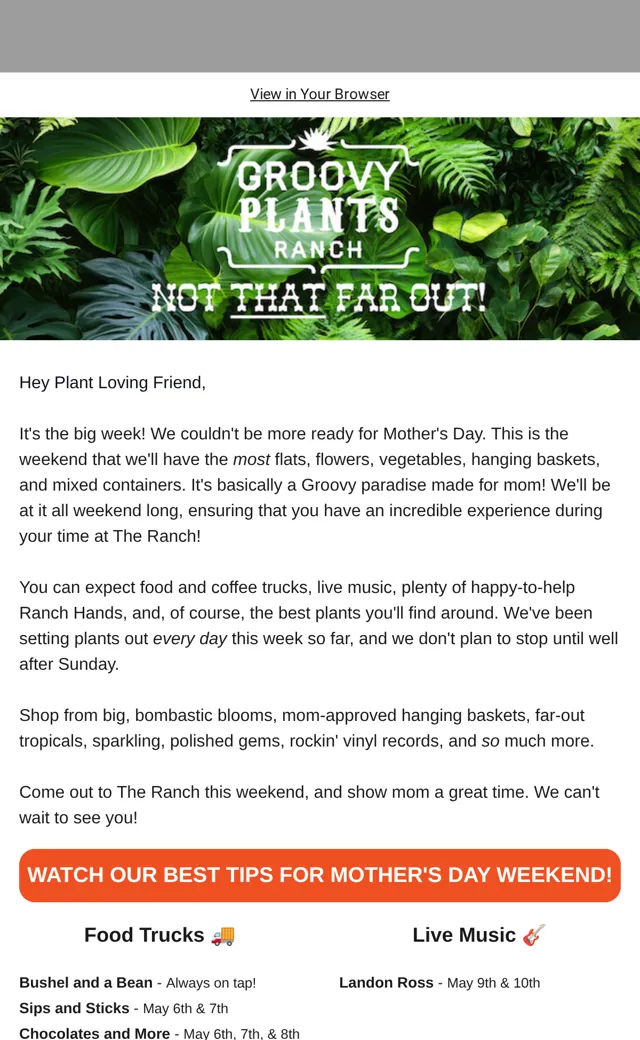The height and width of the screenshot is (1040, 640).
Task: Open the View in Your Browser link
Action: pos(320,94)
